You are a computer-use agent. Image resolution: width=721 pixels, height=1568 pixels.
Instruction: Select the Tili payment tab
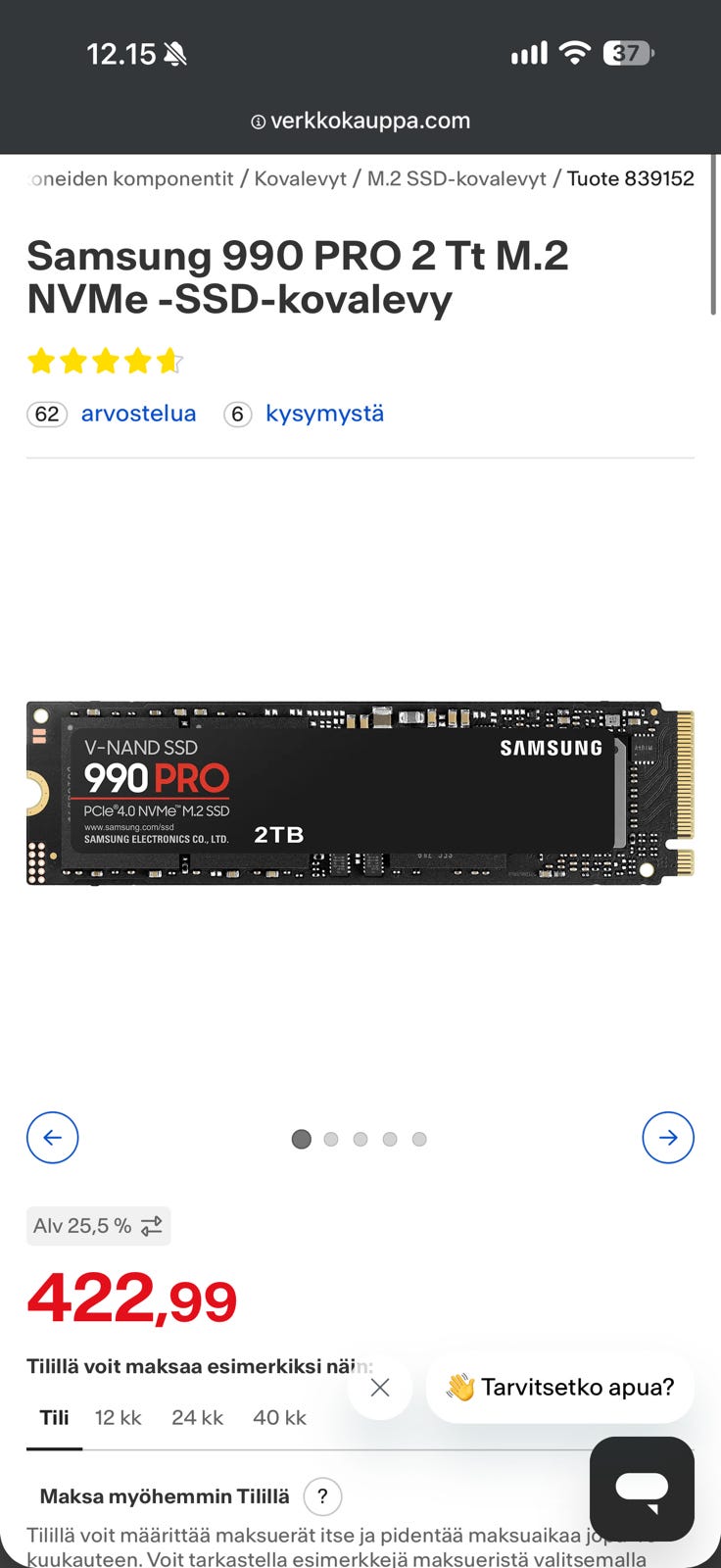pyautogui.click(x=55, y=1418)
